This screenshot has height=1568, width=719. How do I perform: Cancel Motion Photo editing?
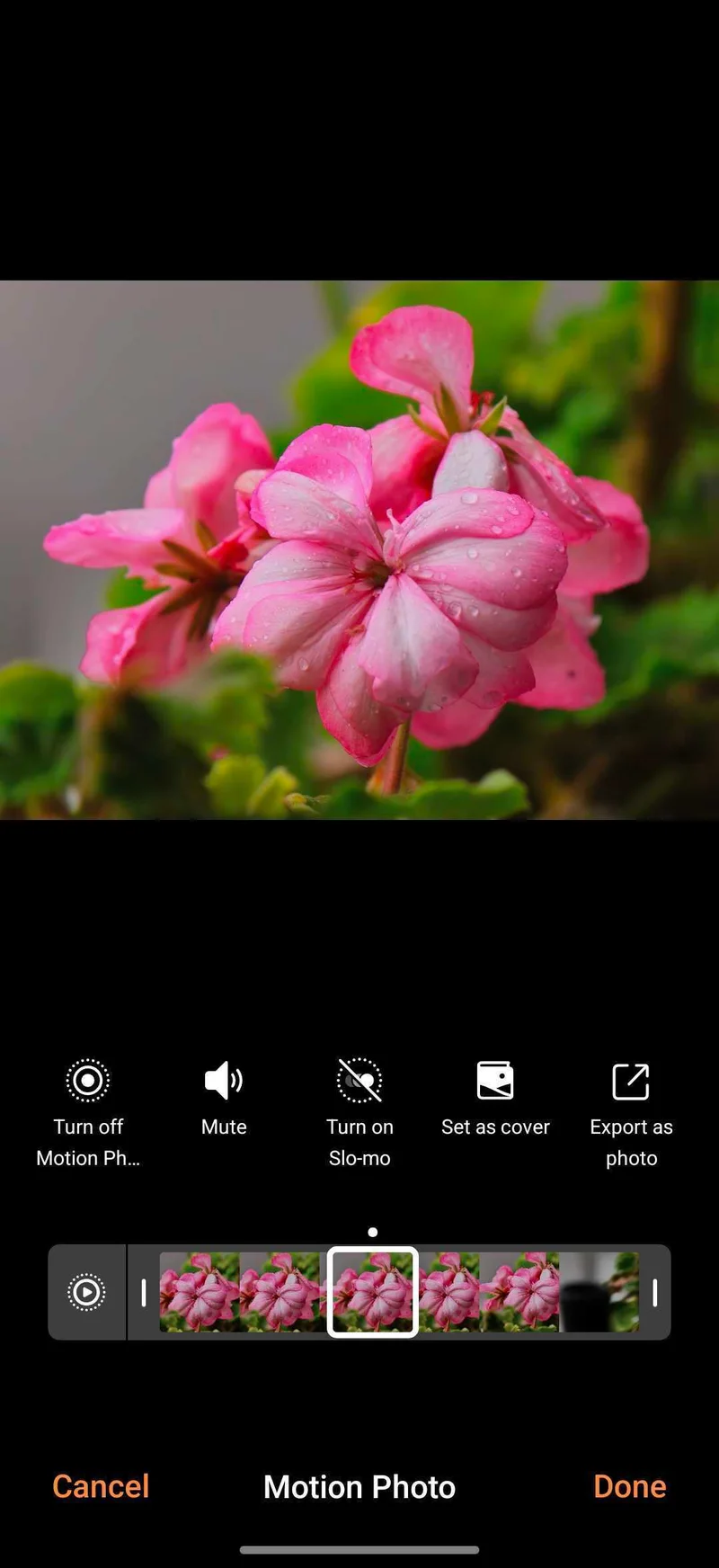pos(101,1486)
